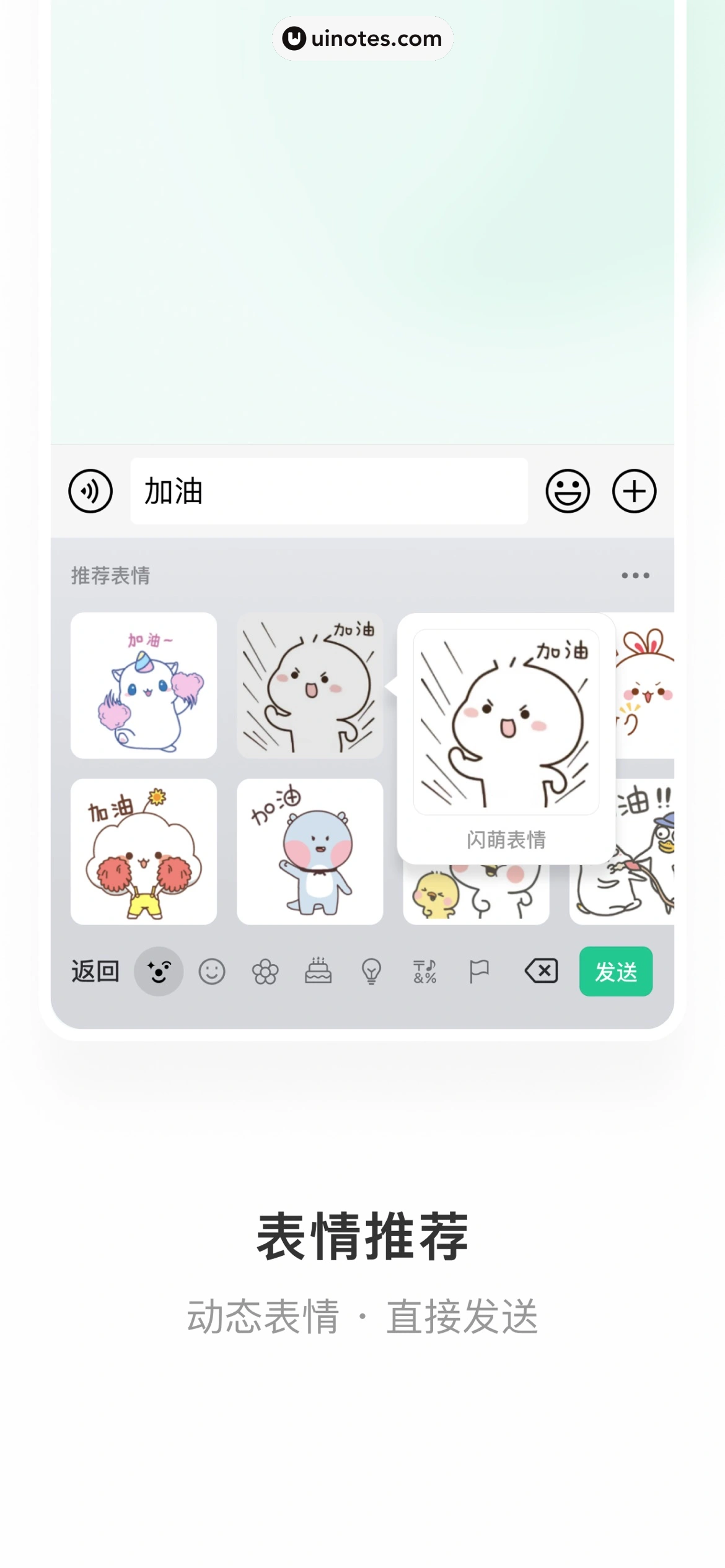Click the uinotes.com watermark link
Screen dimensions: 725x1568
click(x=362, y=38)
